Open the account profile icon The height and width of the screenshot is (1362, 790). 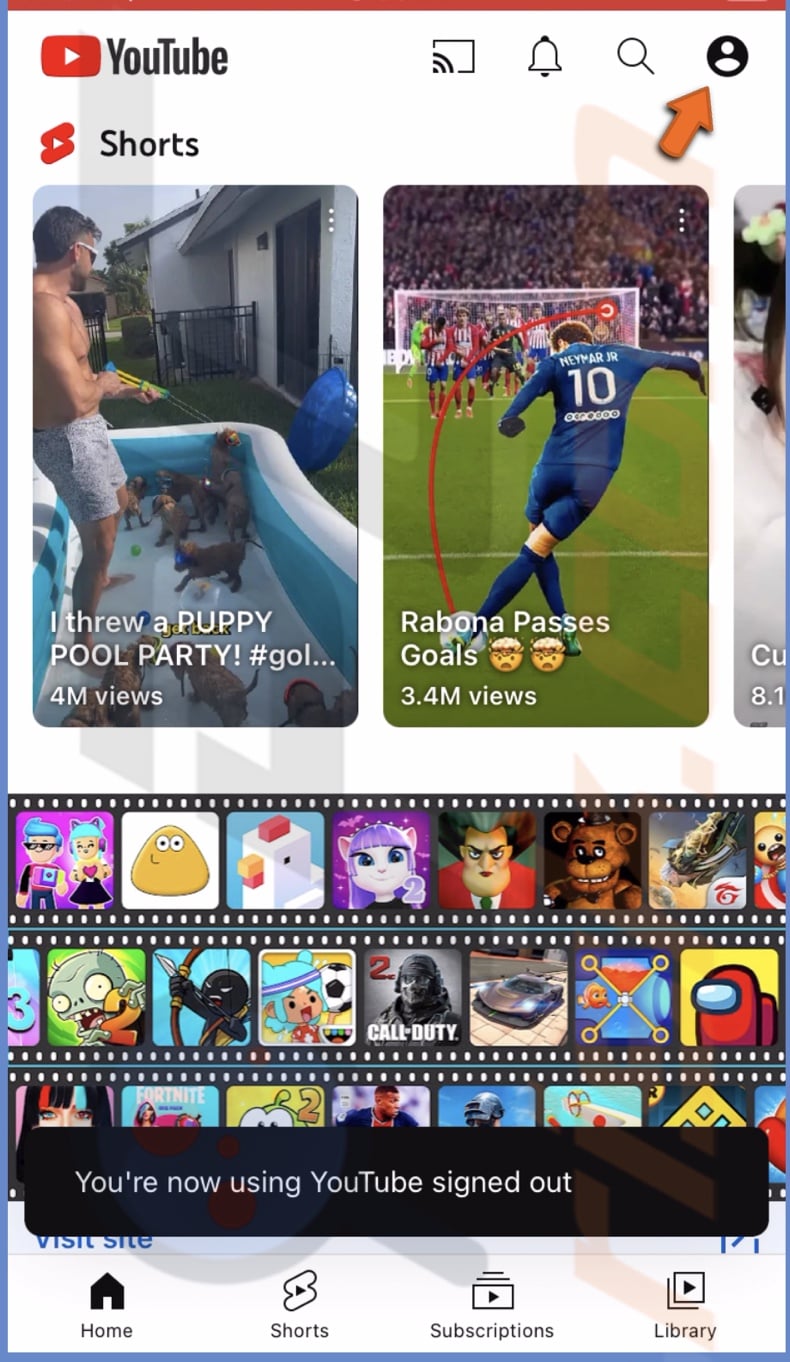727,57
